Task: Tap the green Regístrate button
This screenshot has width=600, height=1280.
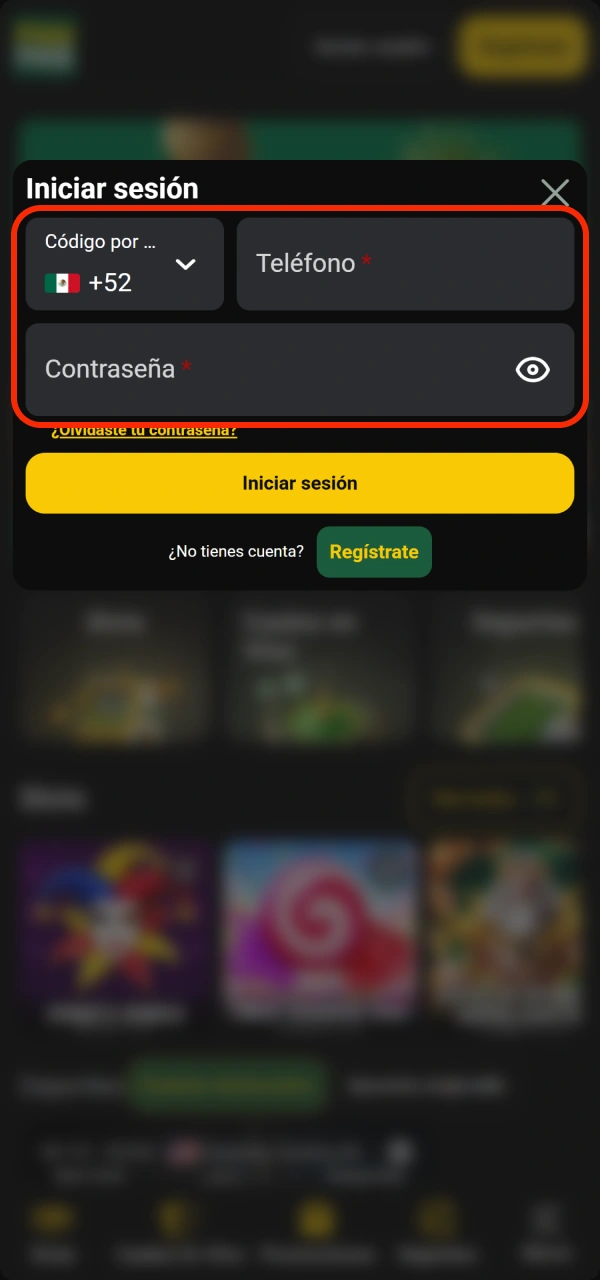Action: 374,552
